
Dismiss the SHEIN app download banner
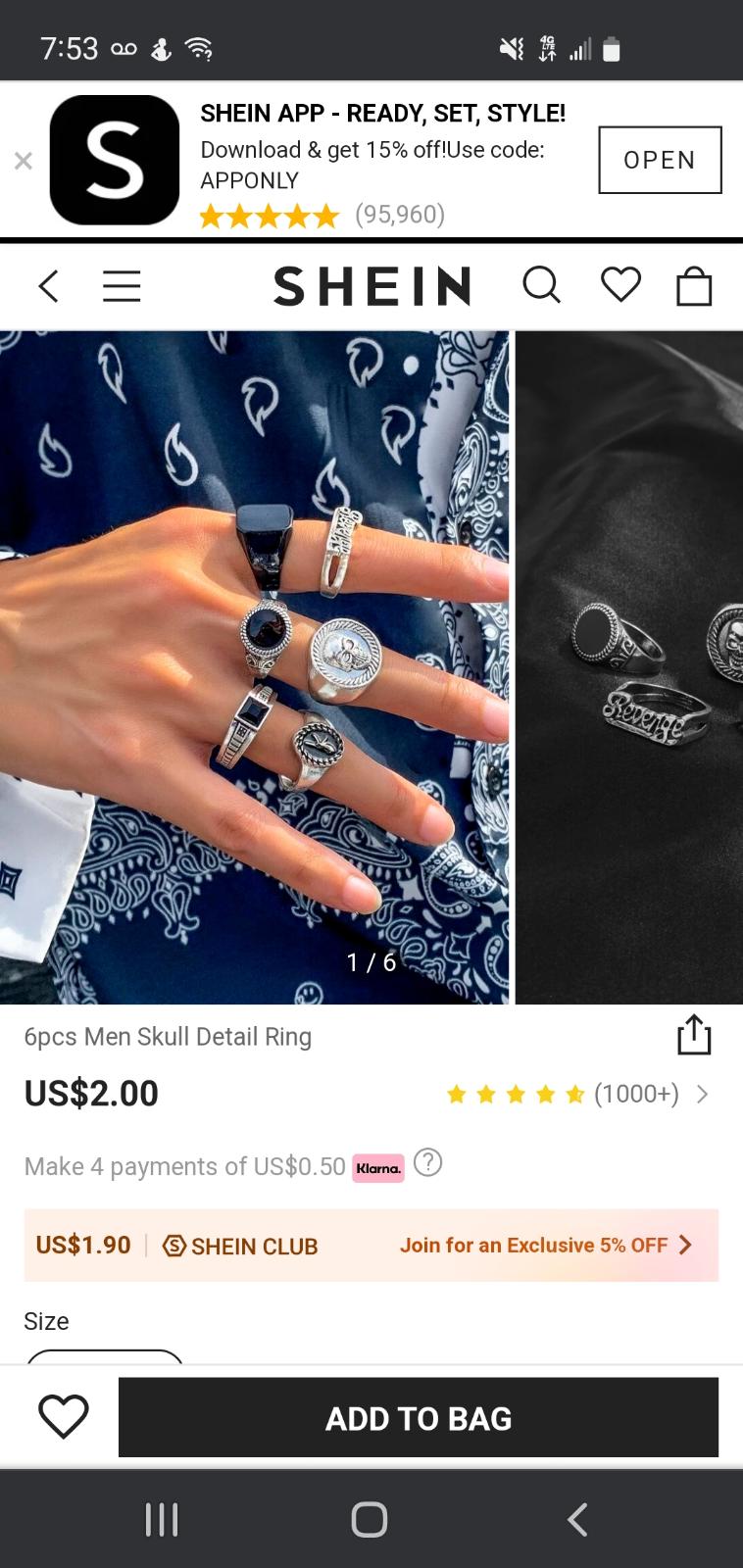coord(24,161)
